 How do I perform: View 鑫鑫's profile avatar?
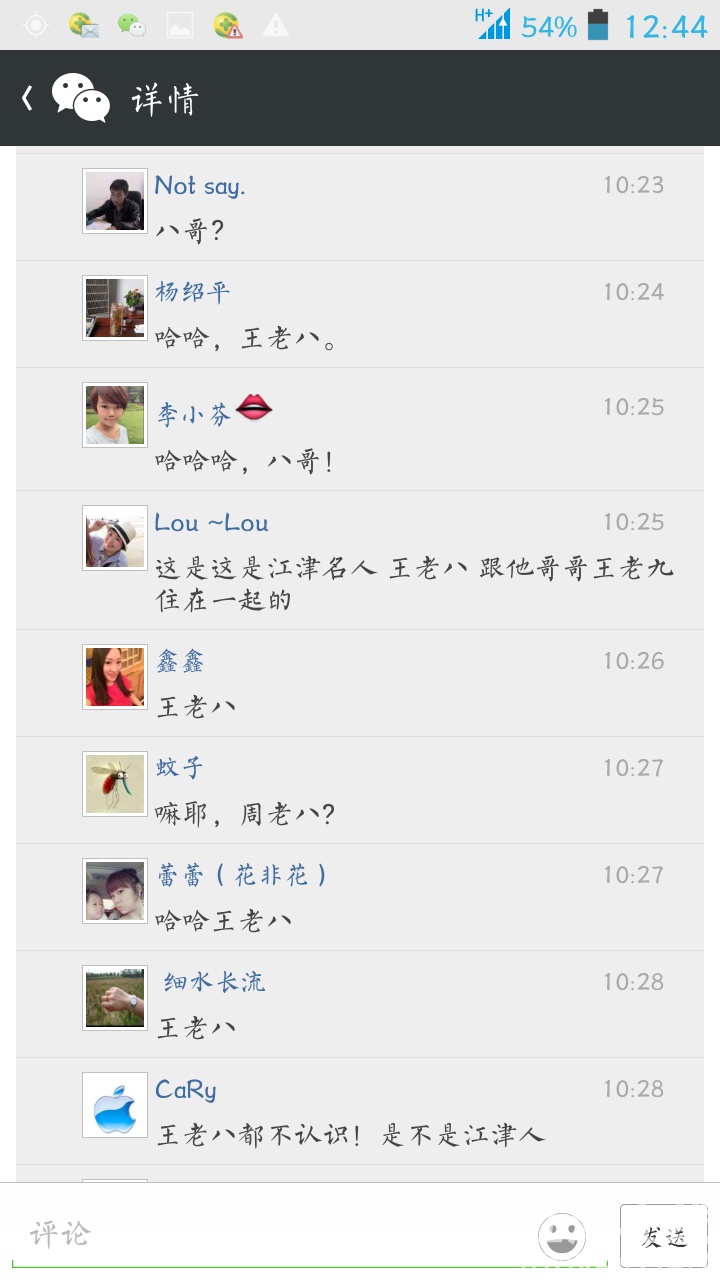(x=114, y=677)
